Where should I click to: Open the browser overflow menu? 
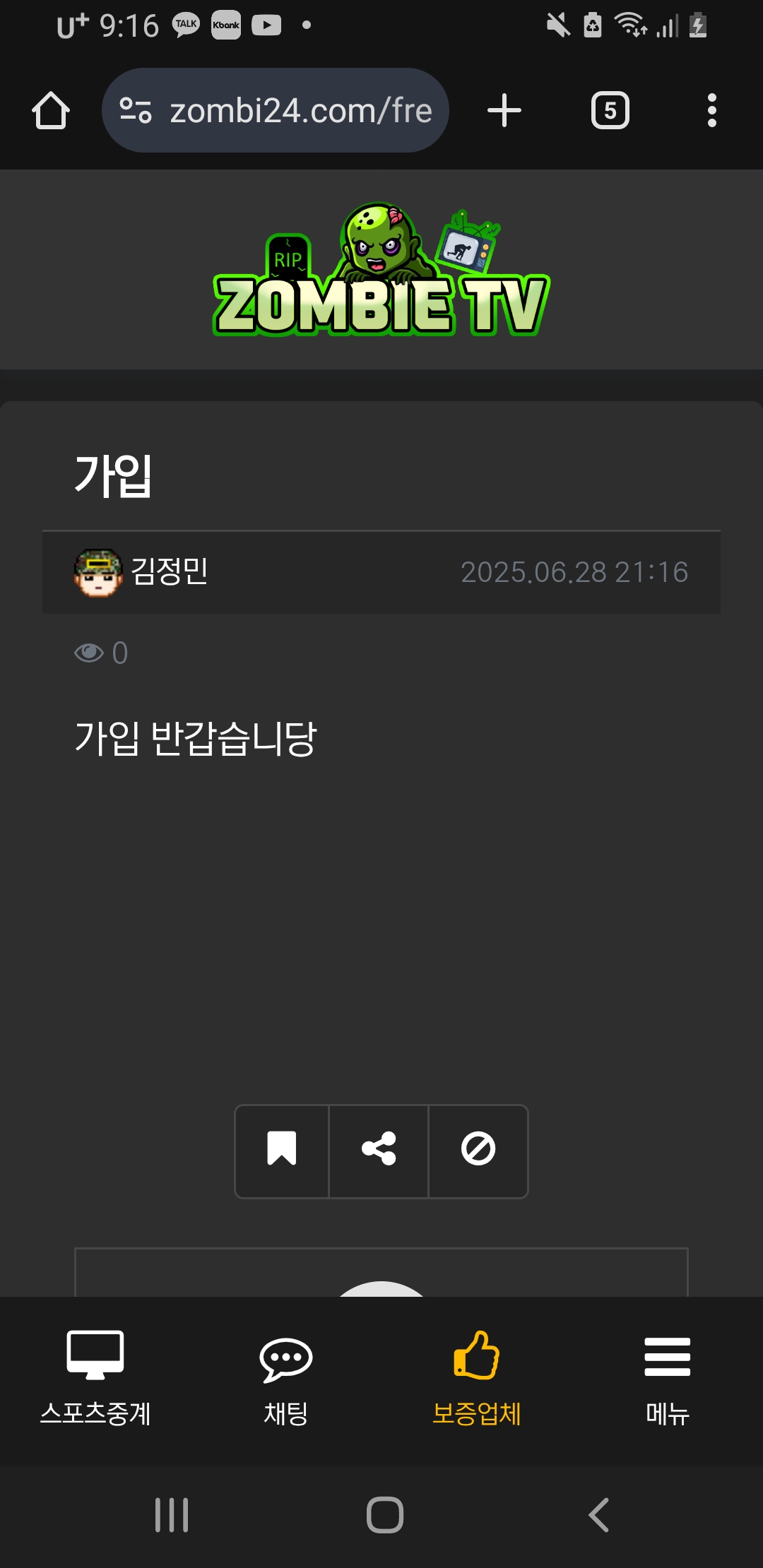coord(712,110)
